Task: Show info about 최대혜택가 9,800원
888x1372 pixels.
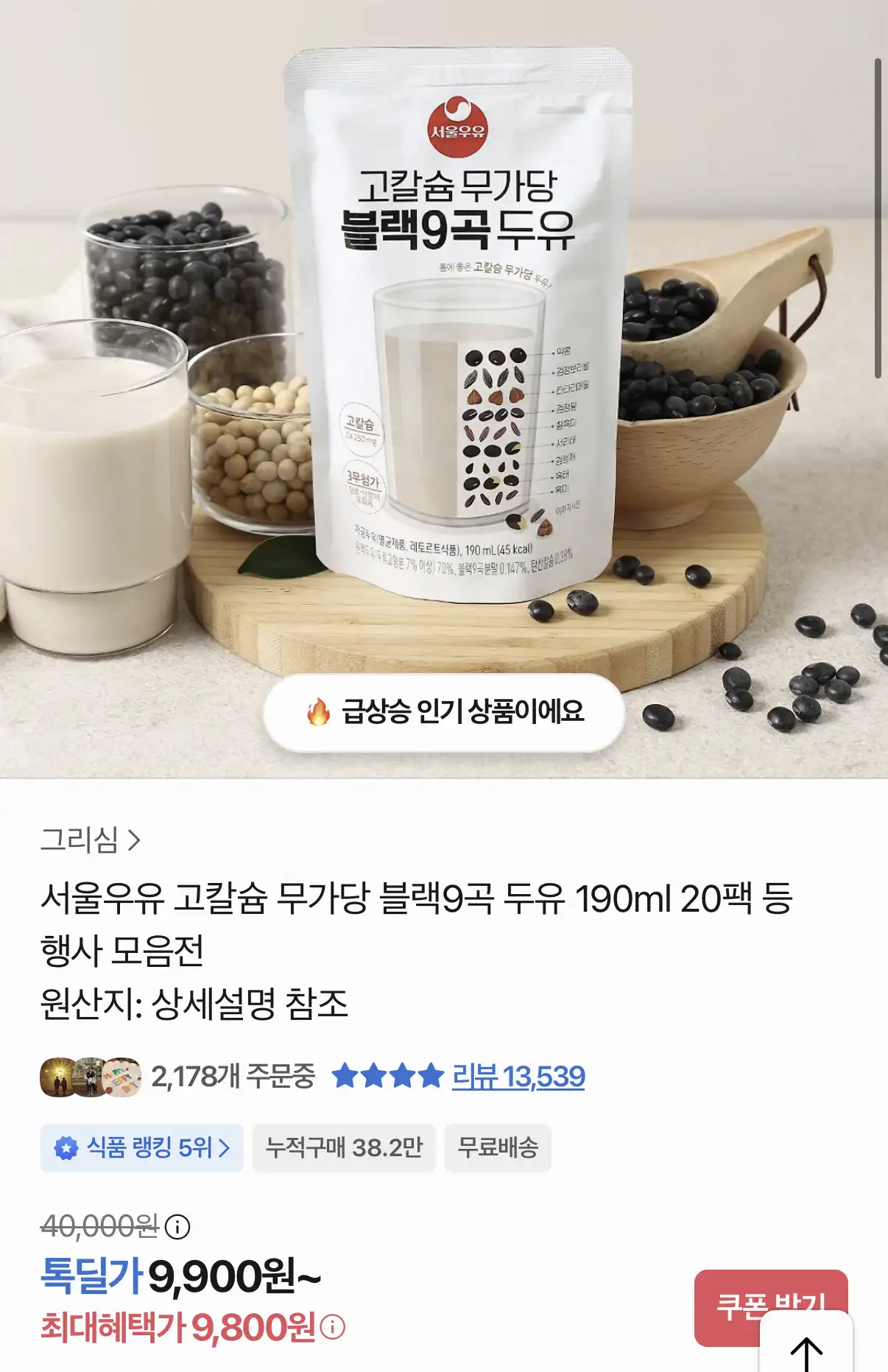Action: [x=333, y=1327]
